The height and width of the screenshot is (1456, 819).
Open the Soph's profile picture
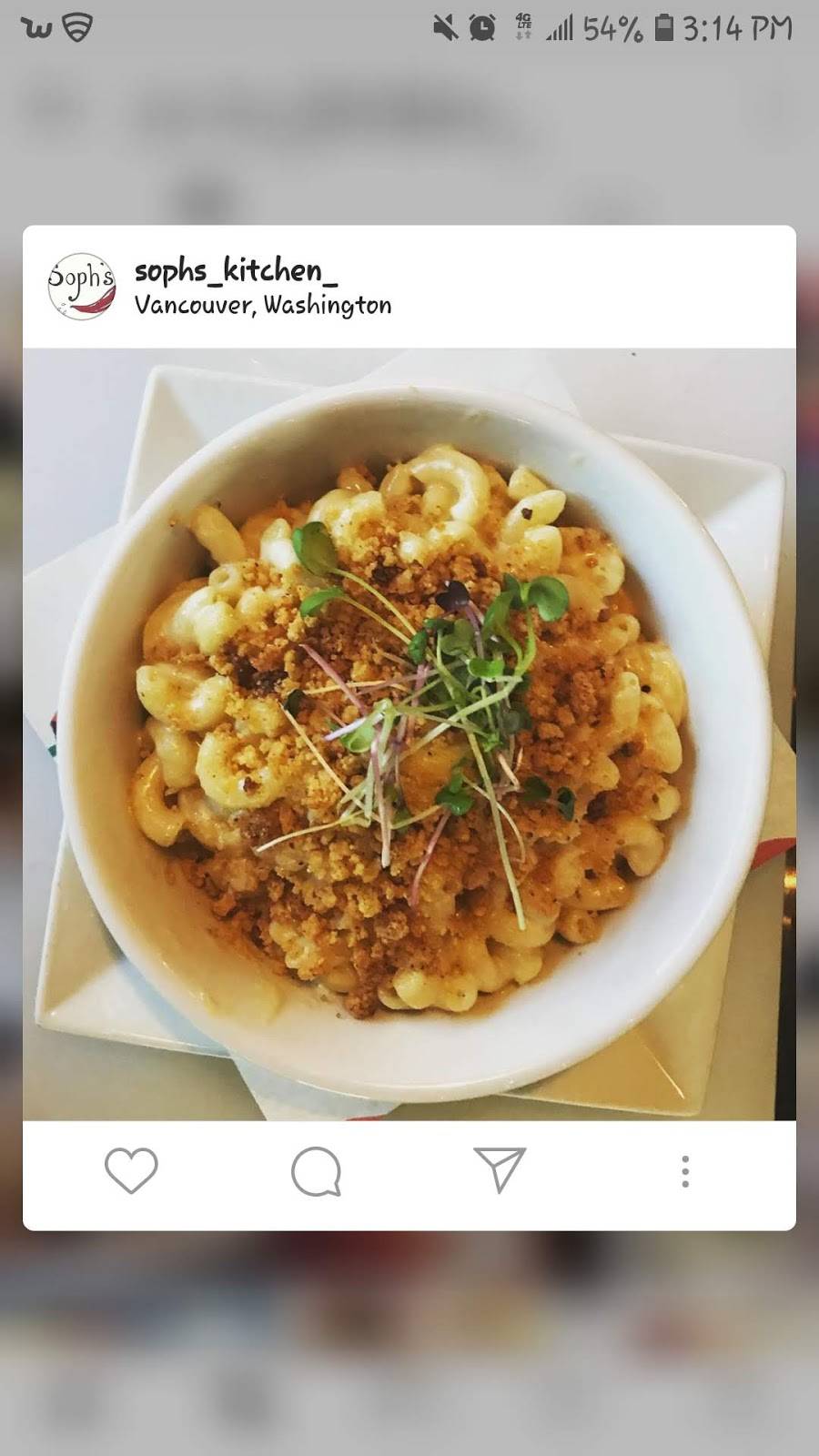click(x=82, y=286)
